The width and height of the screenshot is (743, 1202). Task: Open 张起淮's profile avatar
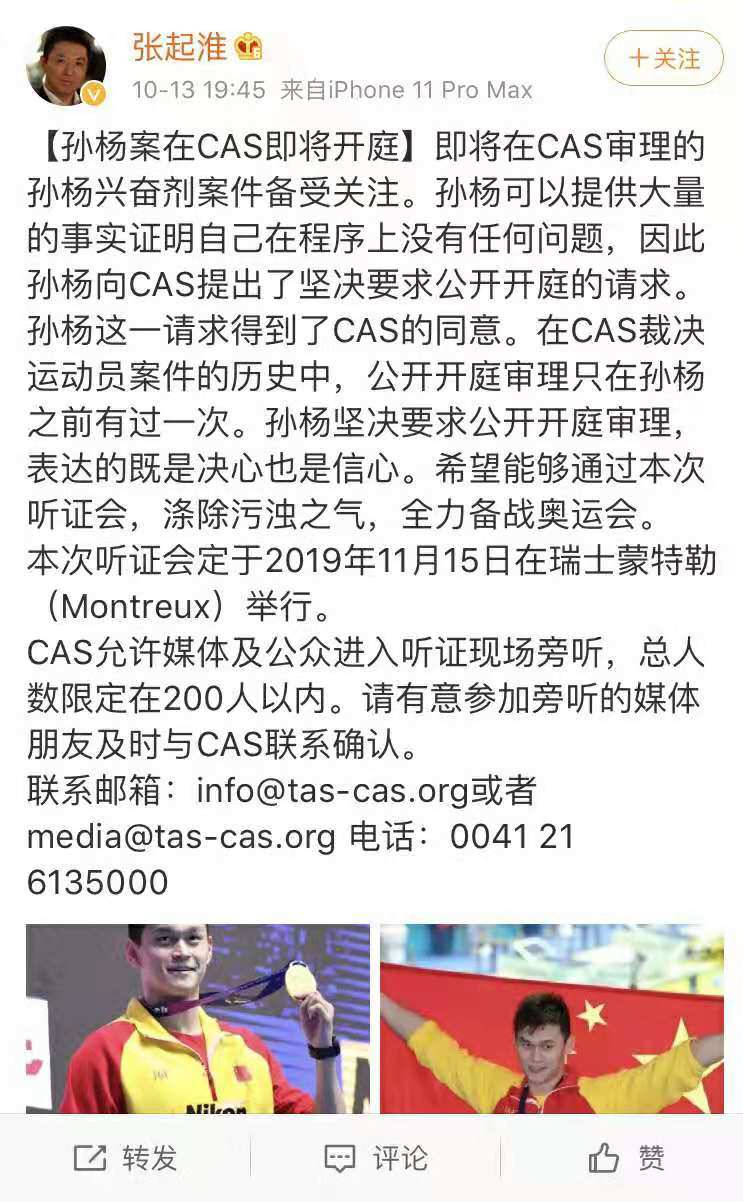coord(67,66)
